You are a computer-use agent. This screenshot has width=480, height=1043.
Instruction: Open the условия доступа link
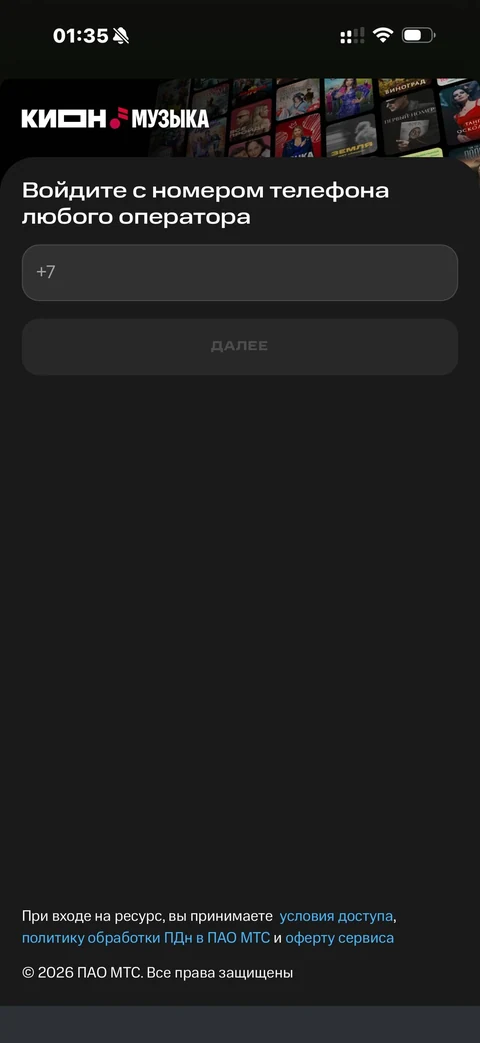(x=336, y=916)
